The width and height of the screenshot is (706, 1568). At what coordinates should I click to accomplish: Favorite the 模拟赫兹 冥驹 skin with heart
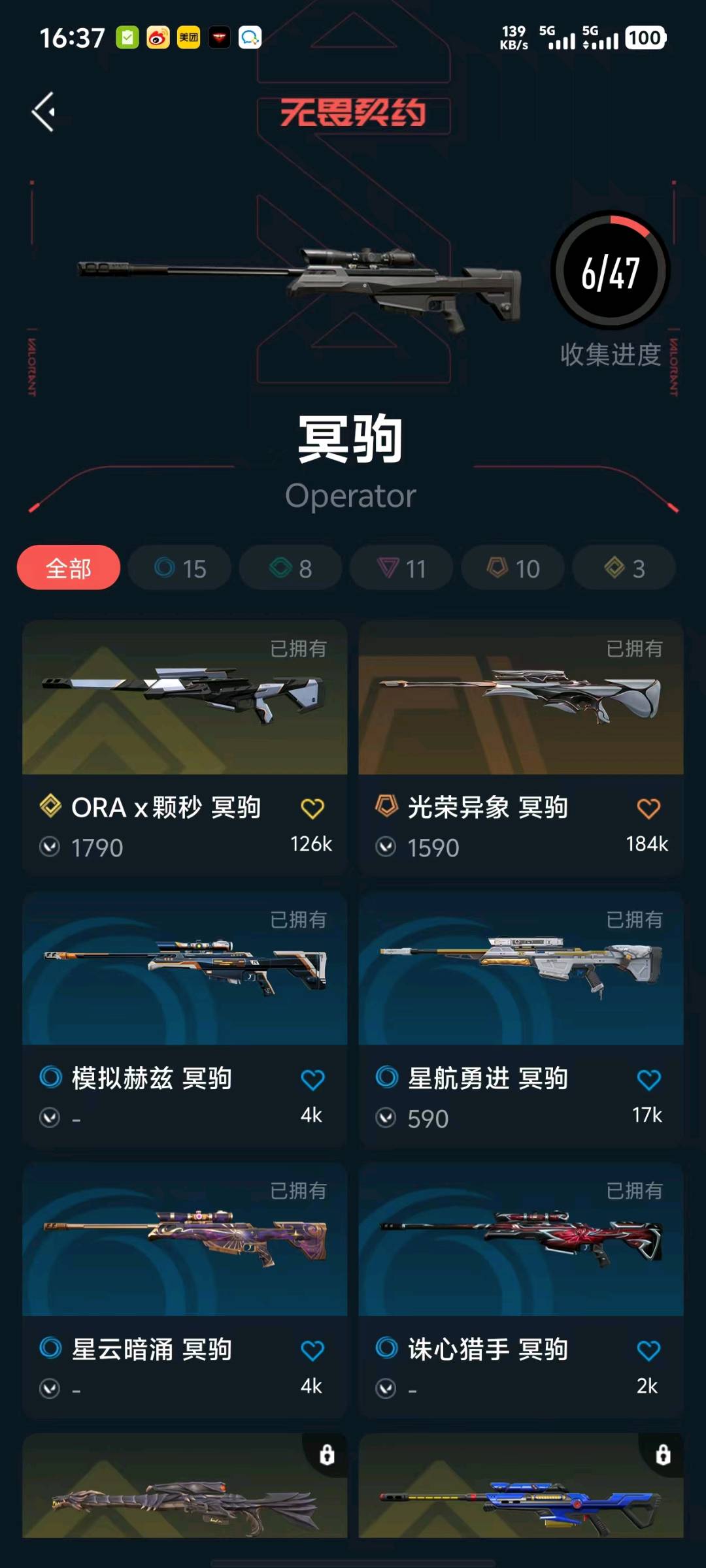coord(312,1080)
